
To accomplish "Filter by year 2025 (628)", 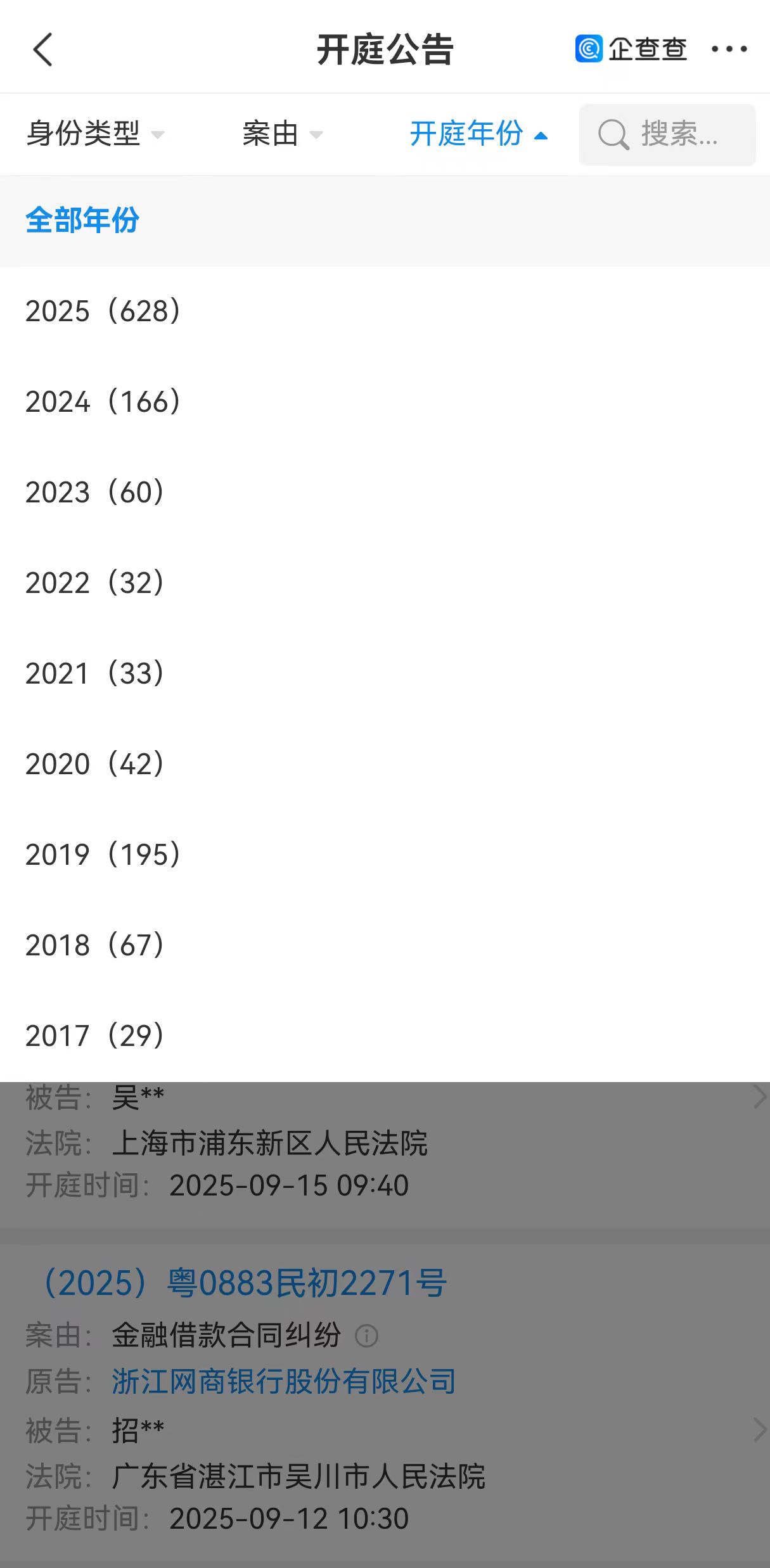I will coord(385,311).
